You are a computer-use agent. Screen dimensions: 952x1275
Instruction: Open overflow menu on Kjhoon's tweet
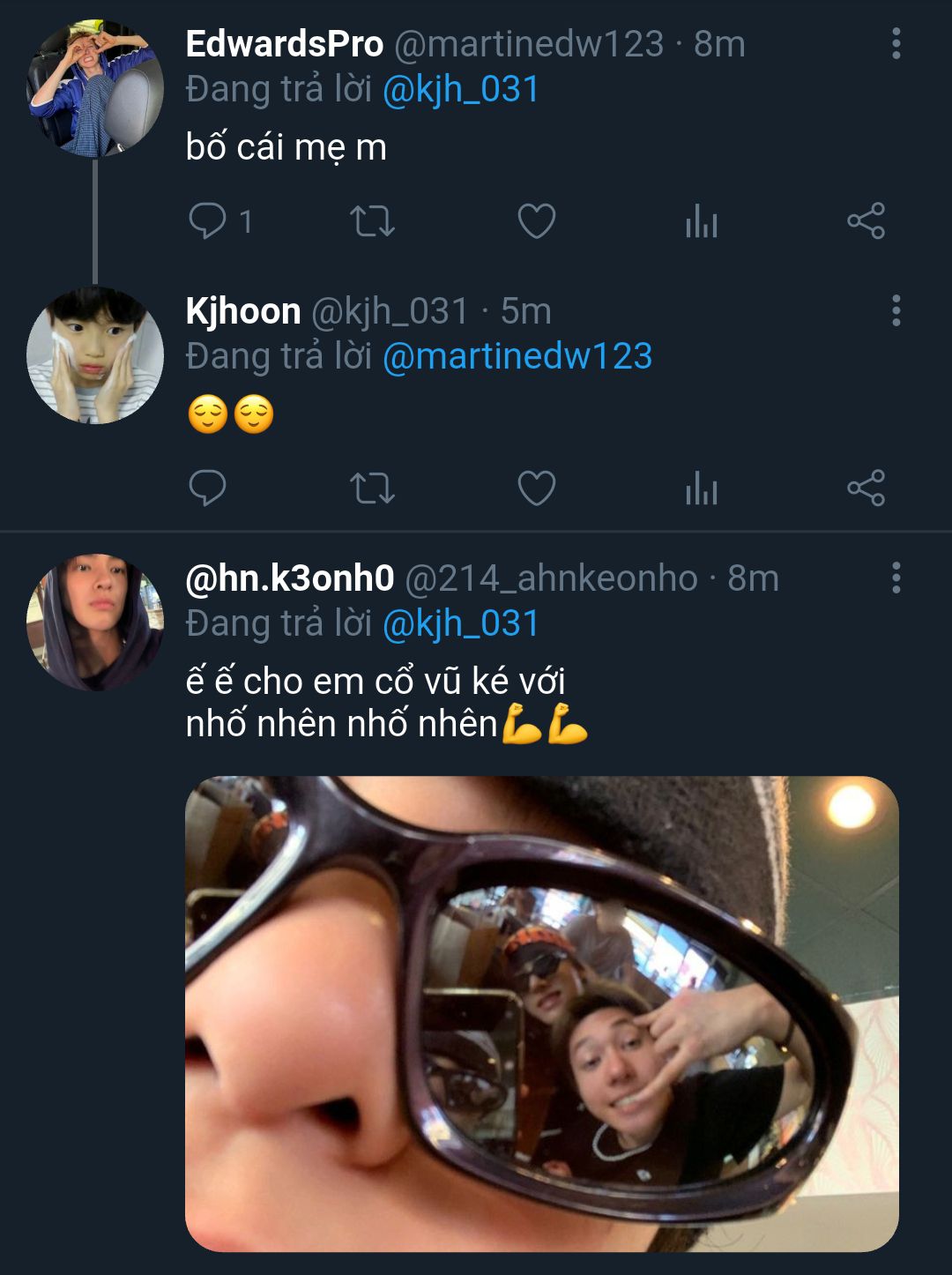pyautogui.click(x=896, y=310)
